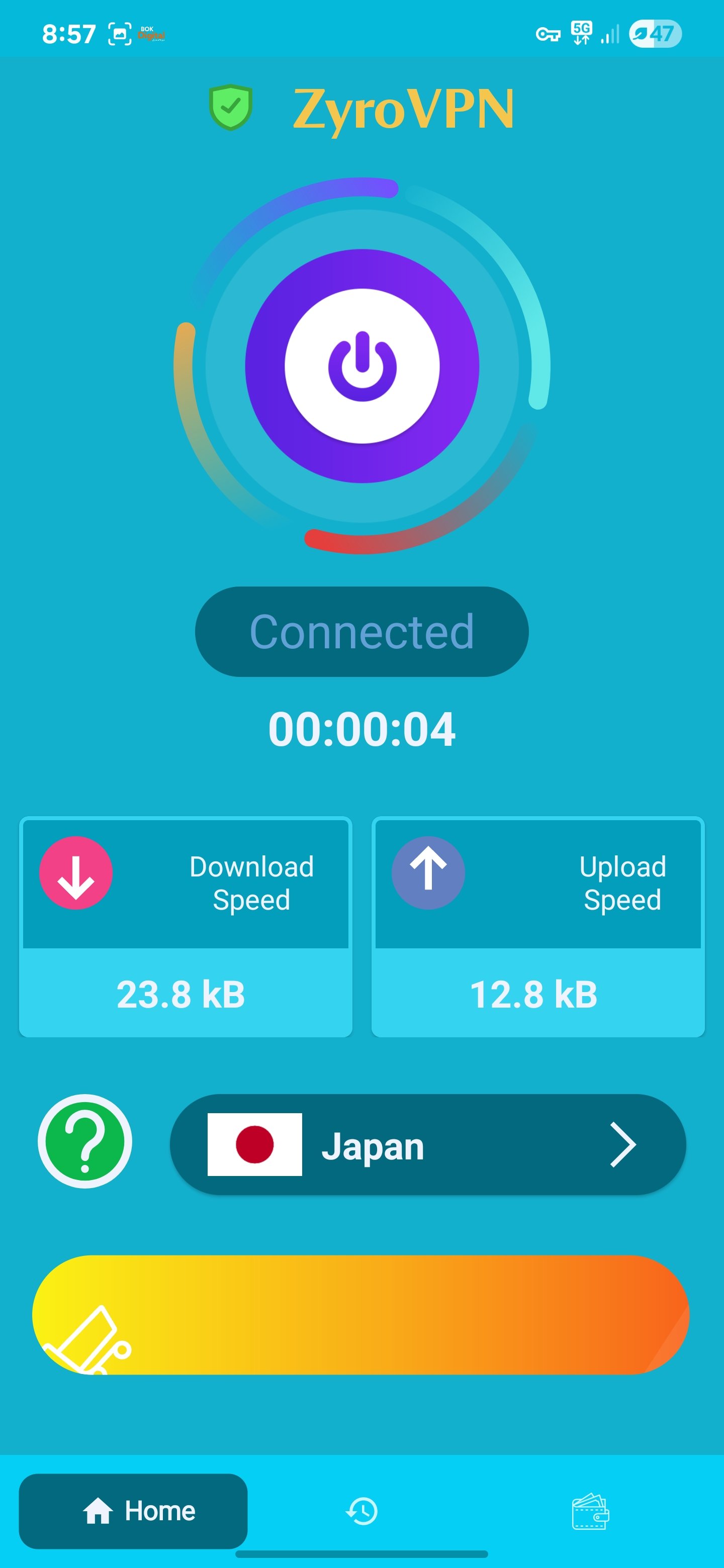Tap the Upload Speed arrow icon
This screenshot has height=1568, width=724.
point(428,873)
